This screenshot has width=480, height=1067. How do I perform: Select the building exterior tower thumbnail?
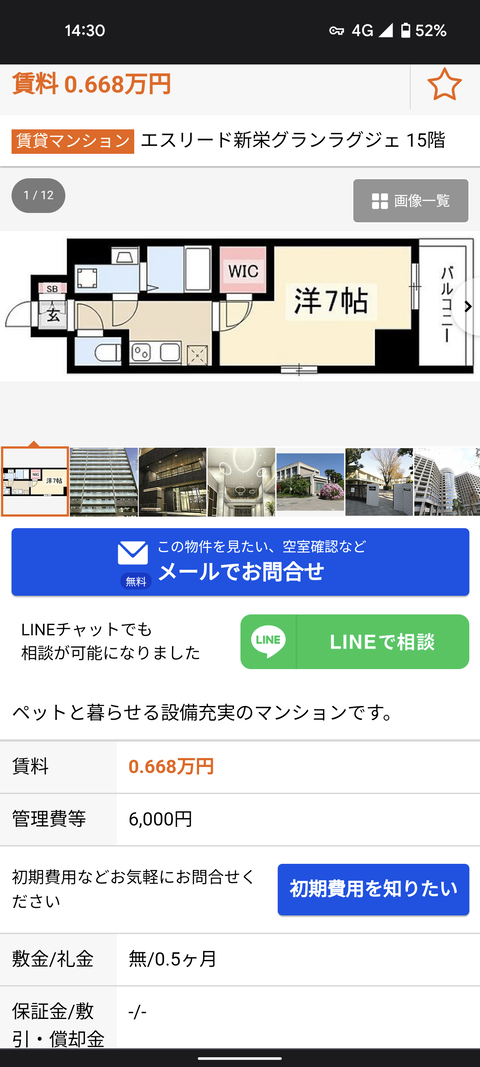pyautogui.click(x=104, y=482)
